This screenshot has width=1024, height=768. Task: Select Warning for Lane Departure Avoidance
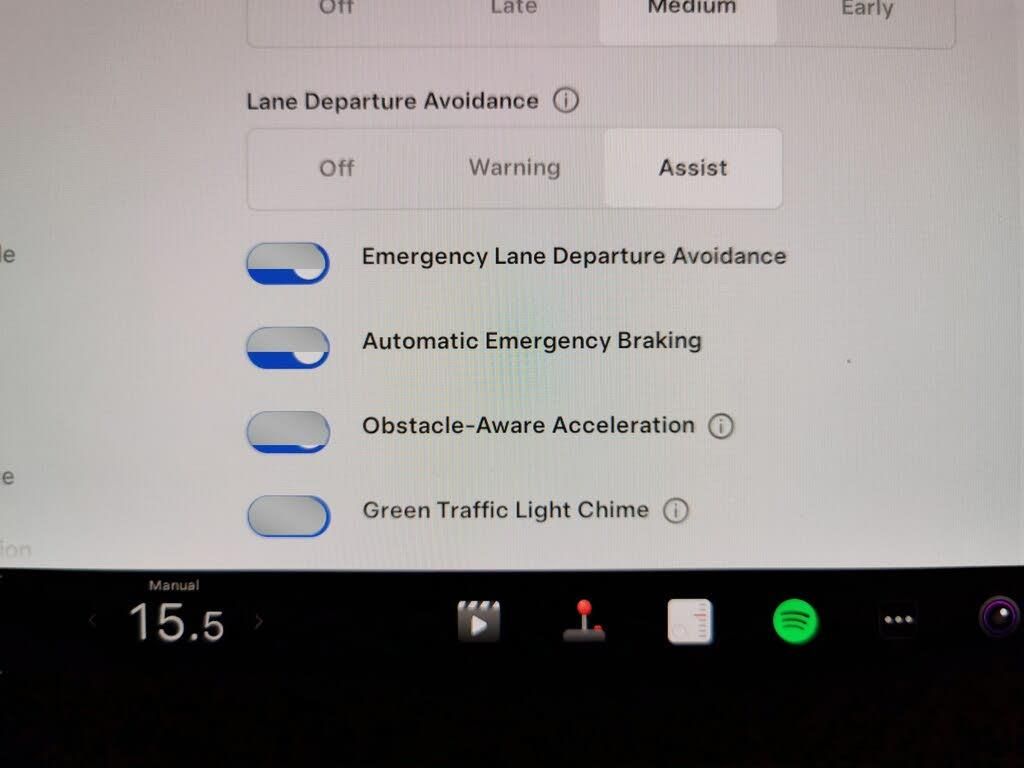point(514,168)
